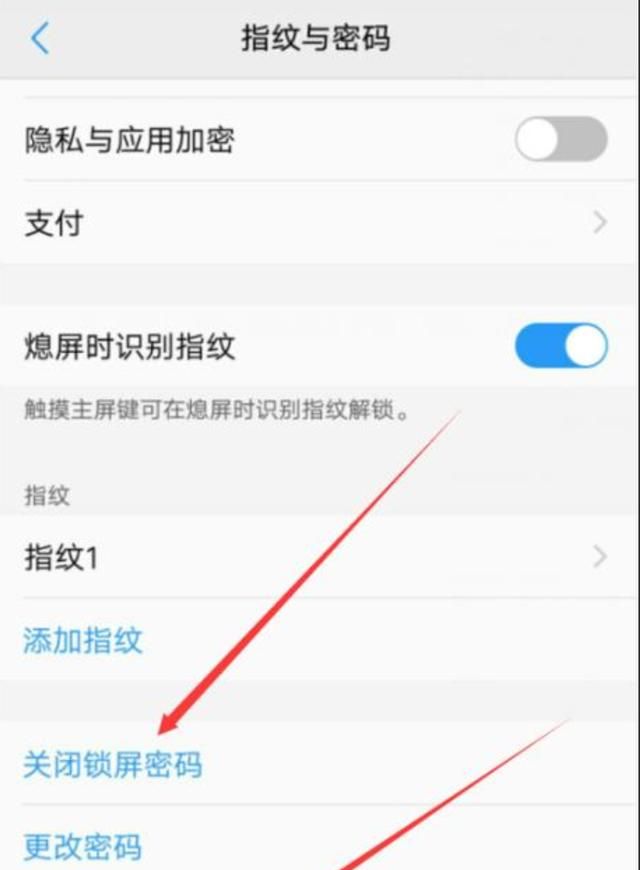
Task: Enable the 隐私与应用加密 switch
Action: (561, 140)
